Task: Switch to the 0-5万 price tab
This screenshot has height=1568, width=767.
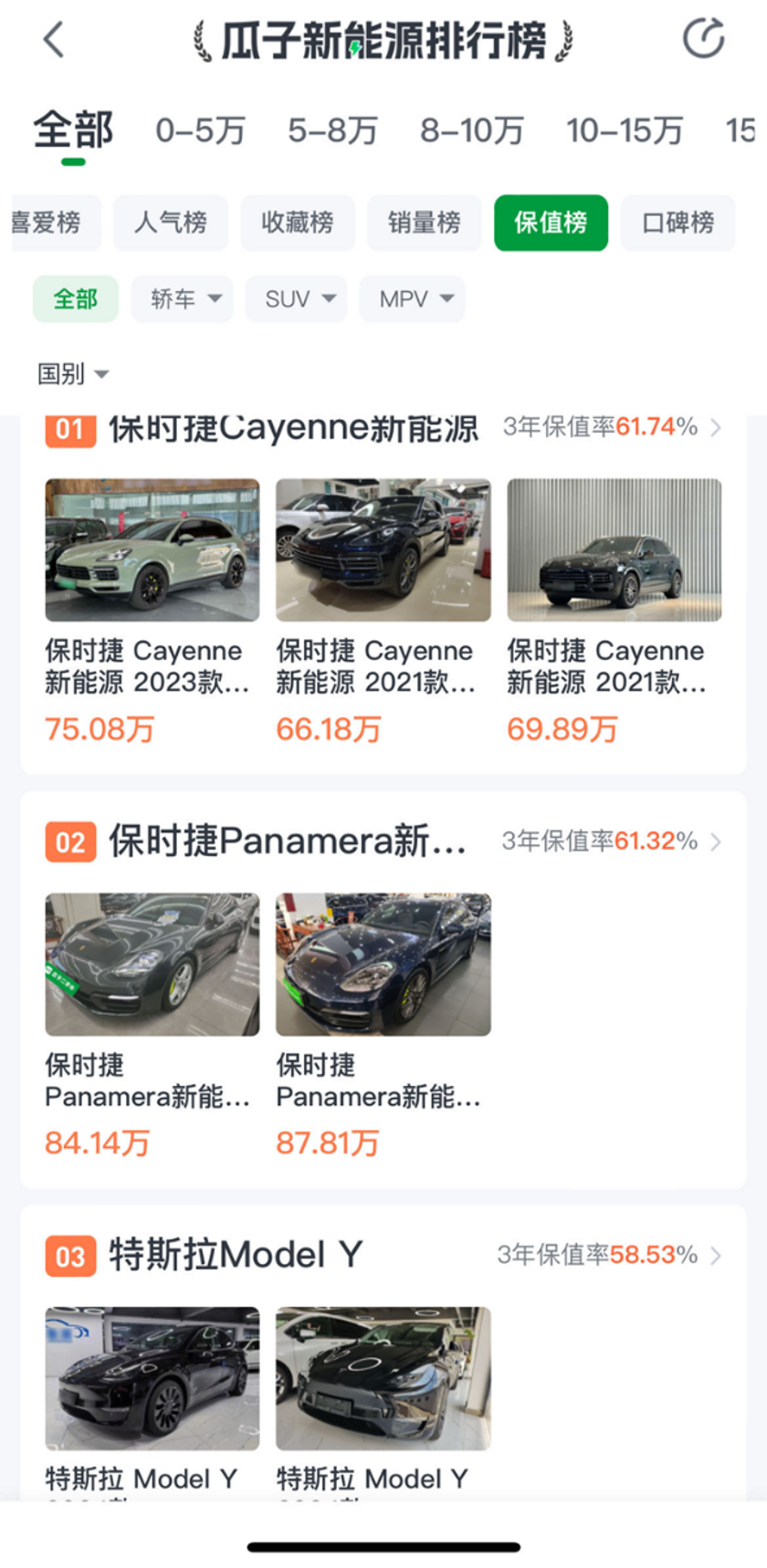Action: tap(200, 131)
